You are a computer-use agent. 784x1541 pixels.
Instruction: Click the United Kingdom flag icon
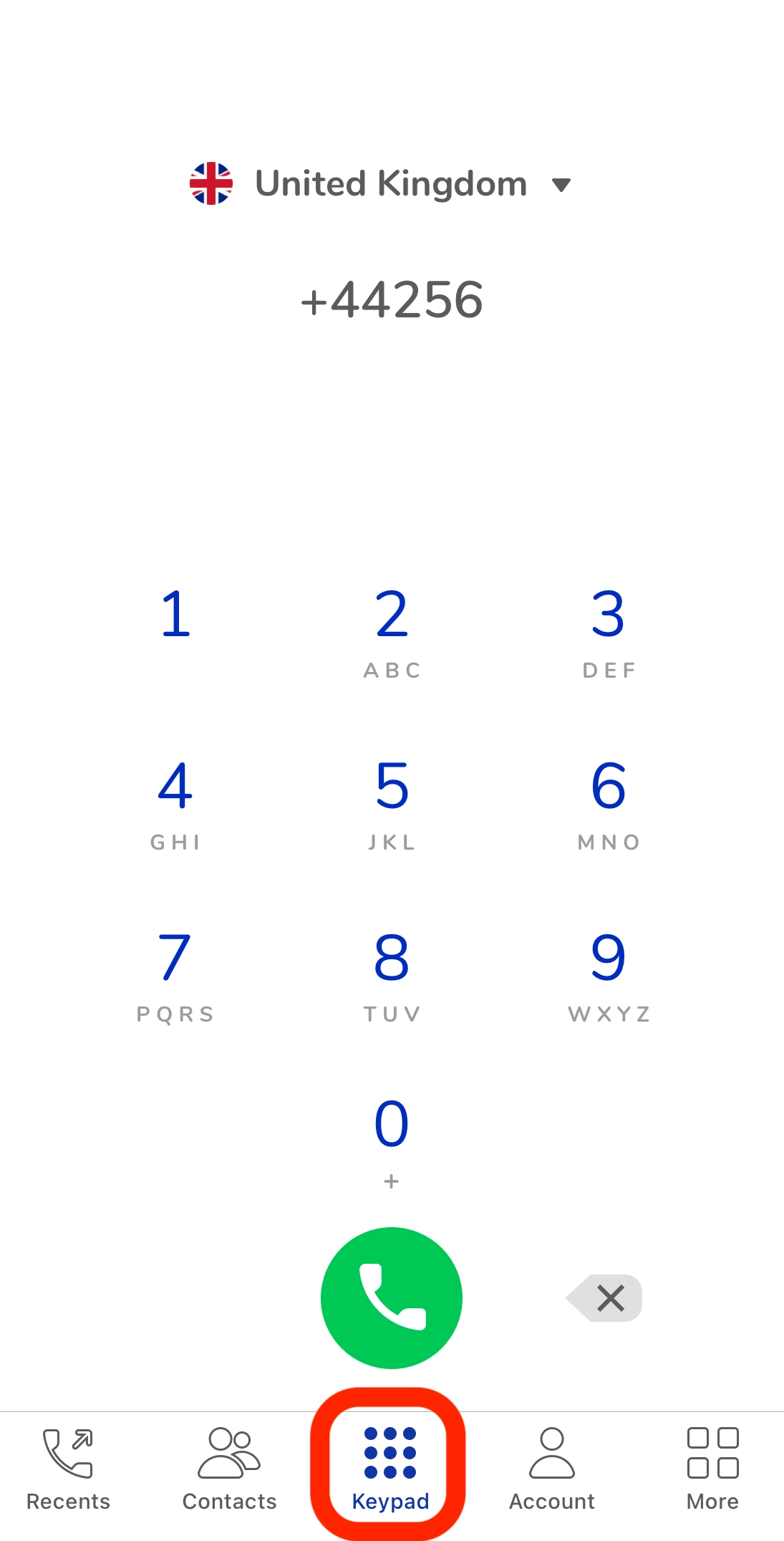click(211, 183)
